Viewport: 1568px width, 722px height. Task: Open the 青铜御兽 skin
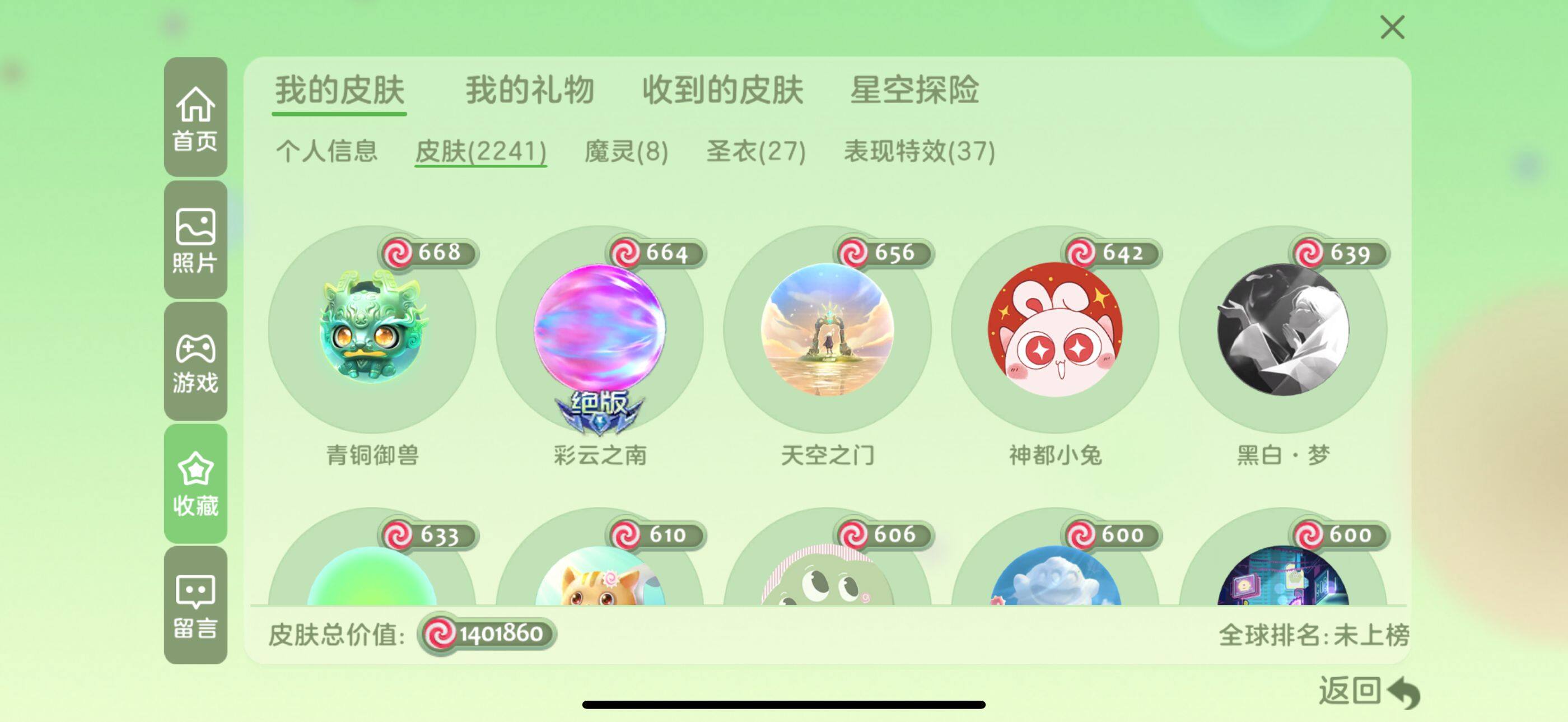tap(372, 330)
